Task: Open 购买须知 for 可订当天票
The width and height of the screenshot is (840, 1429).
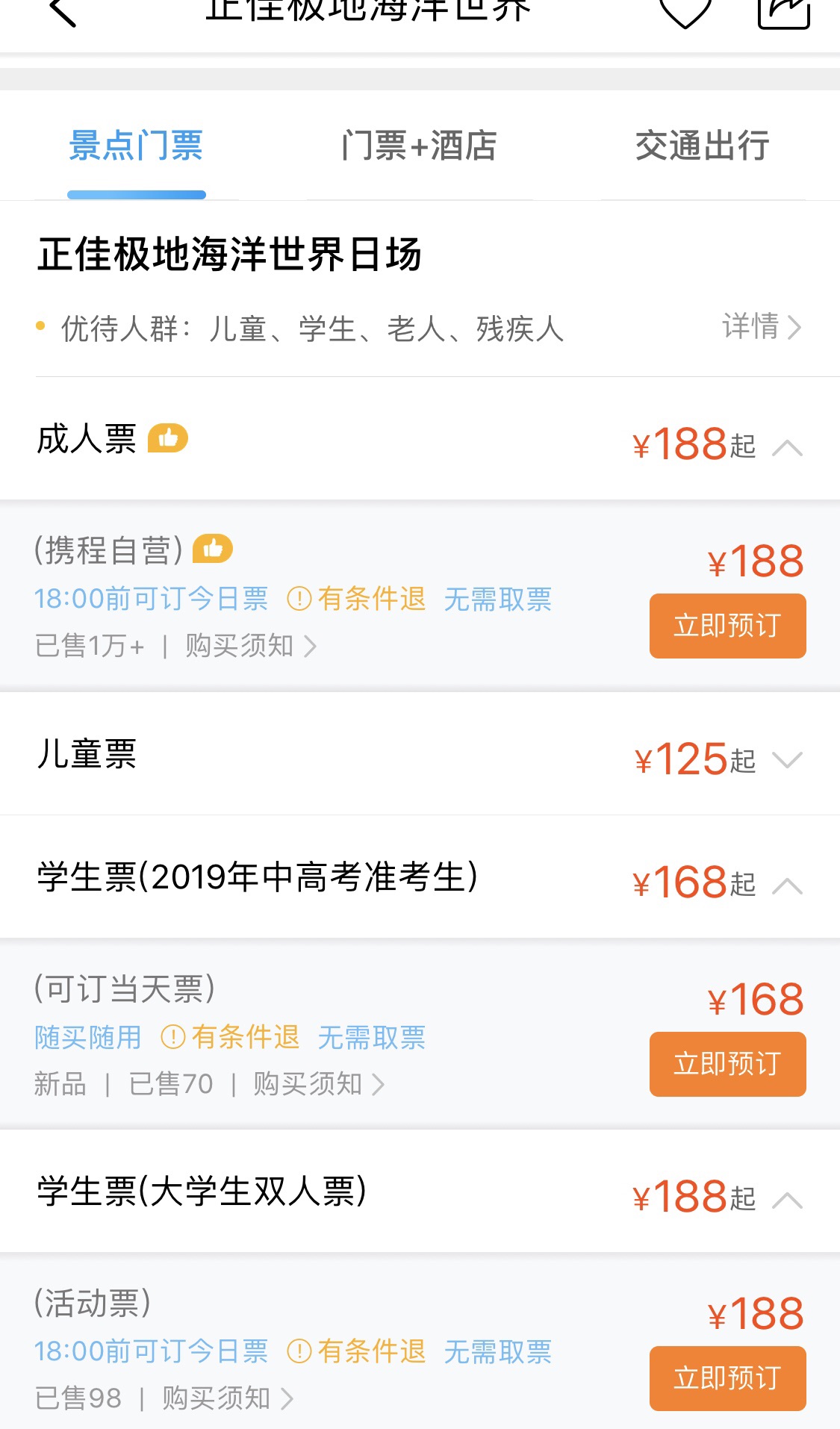Action: (318, 1084)
